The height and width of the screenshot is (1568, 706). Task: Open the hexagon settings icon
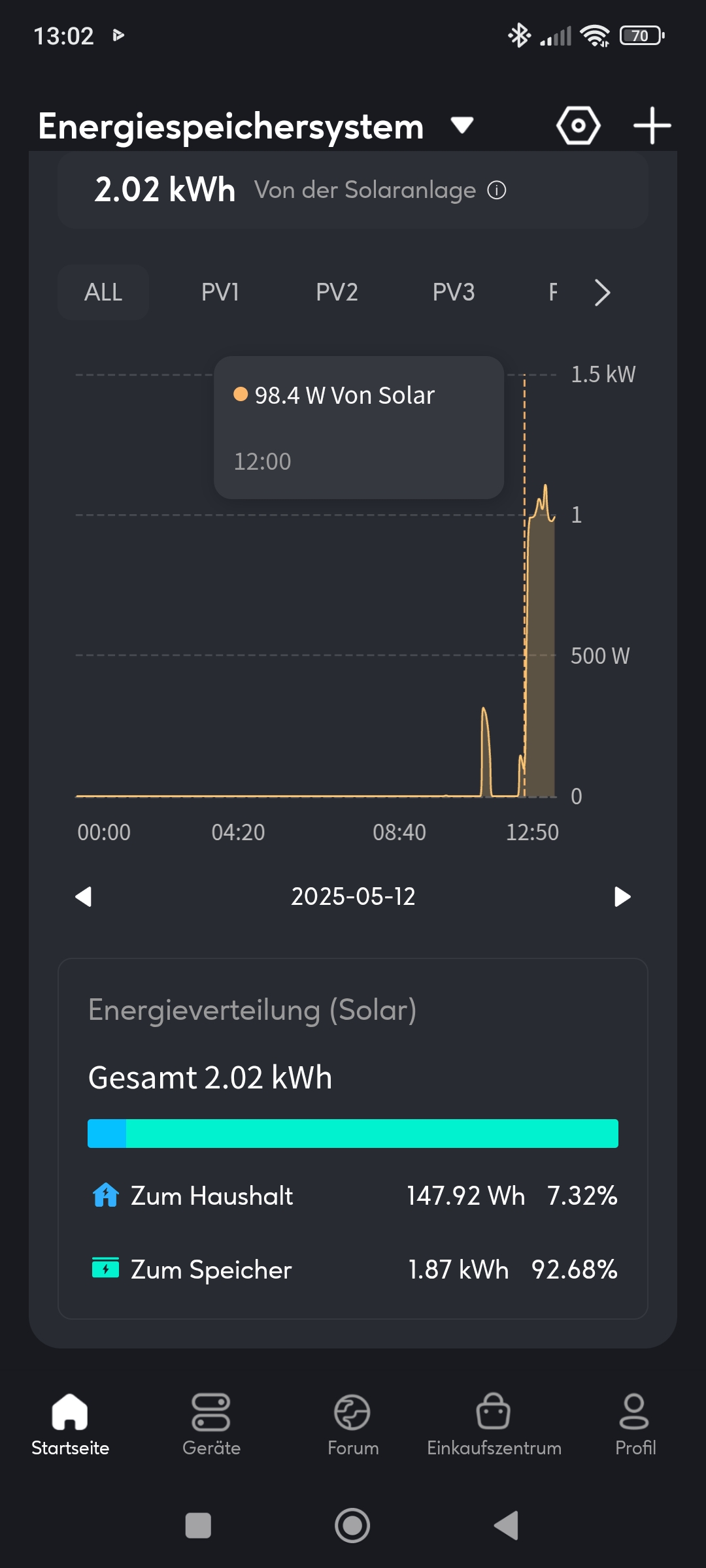(x=578, y=125)
